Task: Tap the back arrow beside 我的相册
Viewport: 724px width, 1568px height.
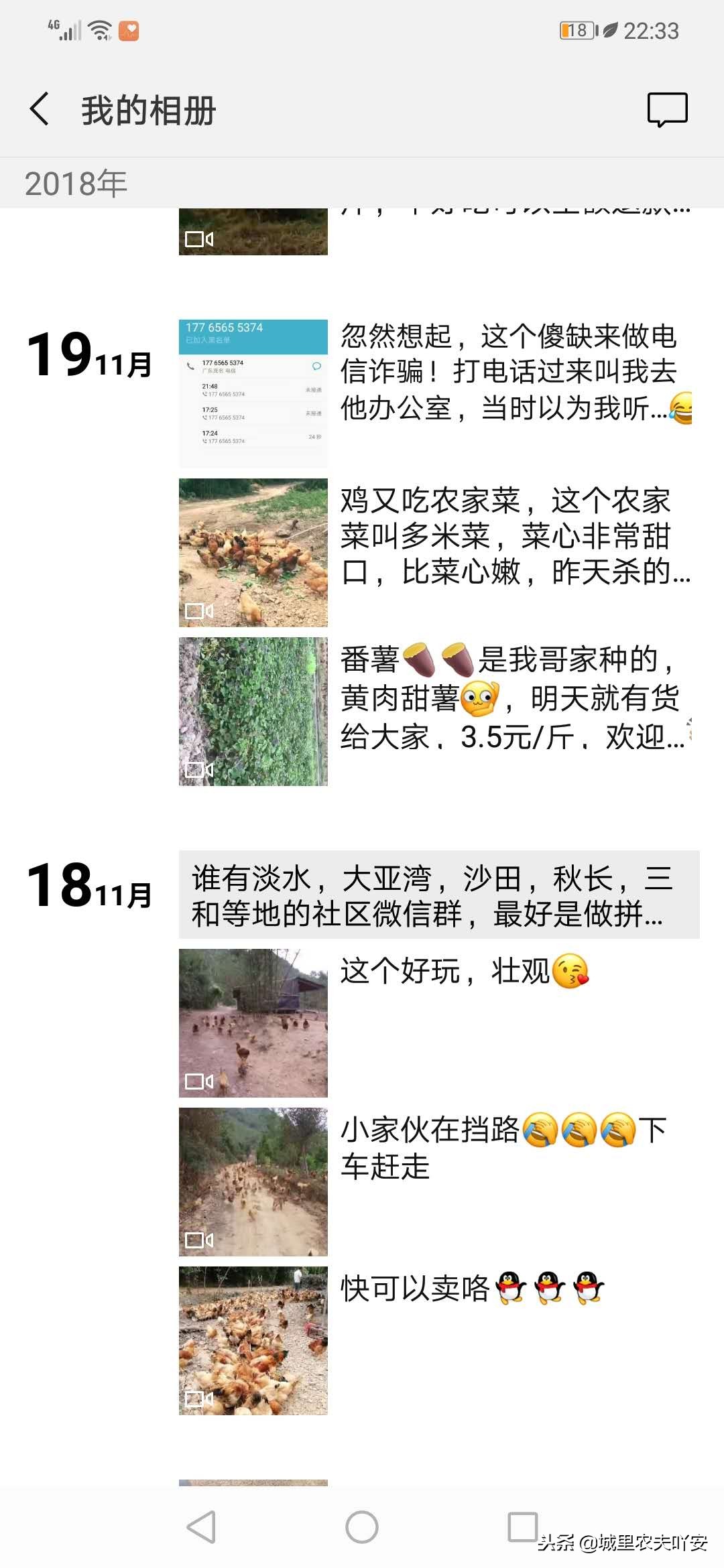Action: [x=38, y=109]
